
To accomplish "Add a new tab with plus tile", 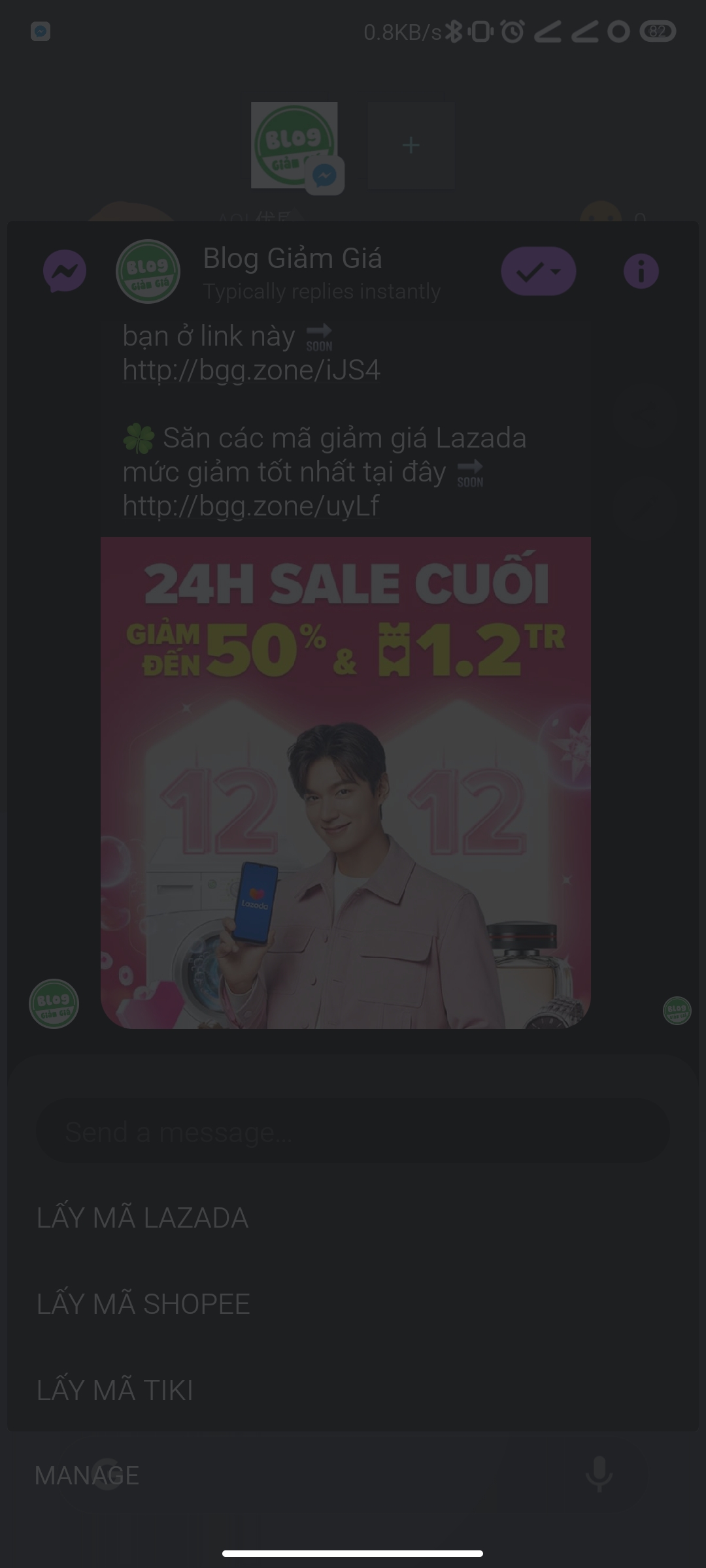I will [x=411, y=145].
